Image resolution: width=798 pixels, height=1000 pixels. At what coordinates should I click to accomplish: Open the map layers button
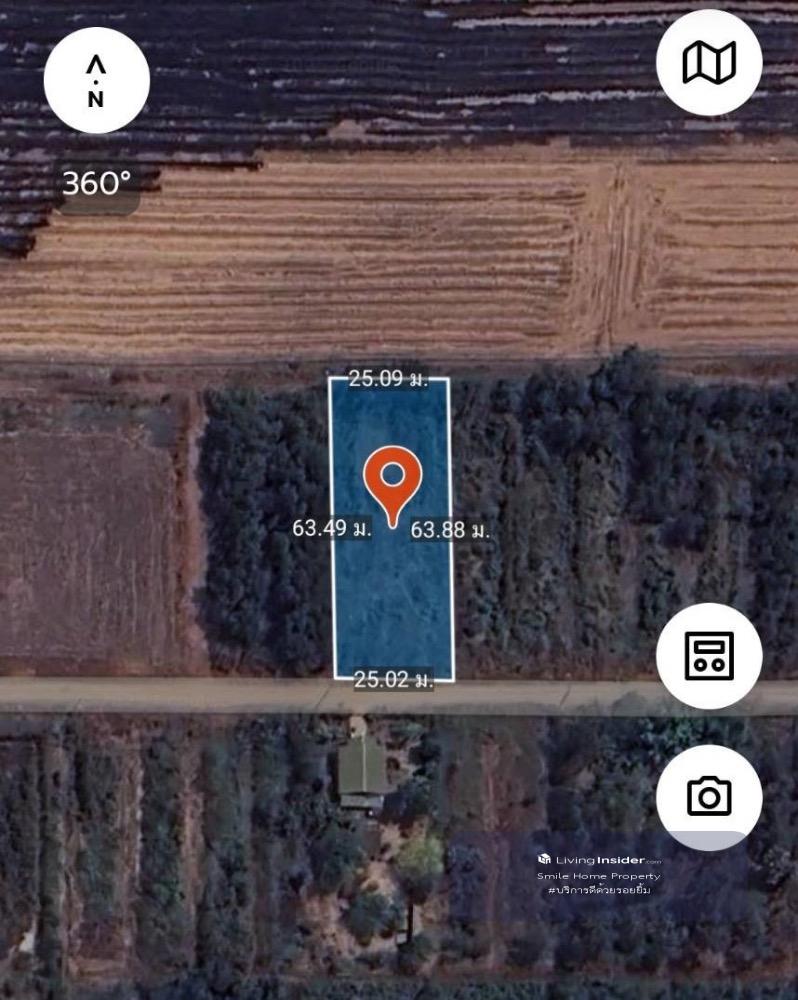coord(709,63)
